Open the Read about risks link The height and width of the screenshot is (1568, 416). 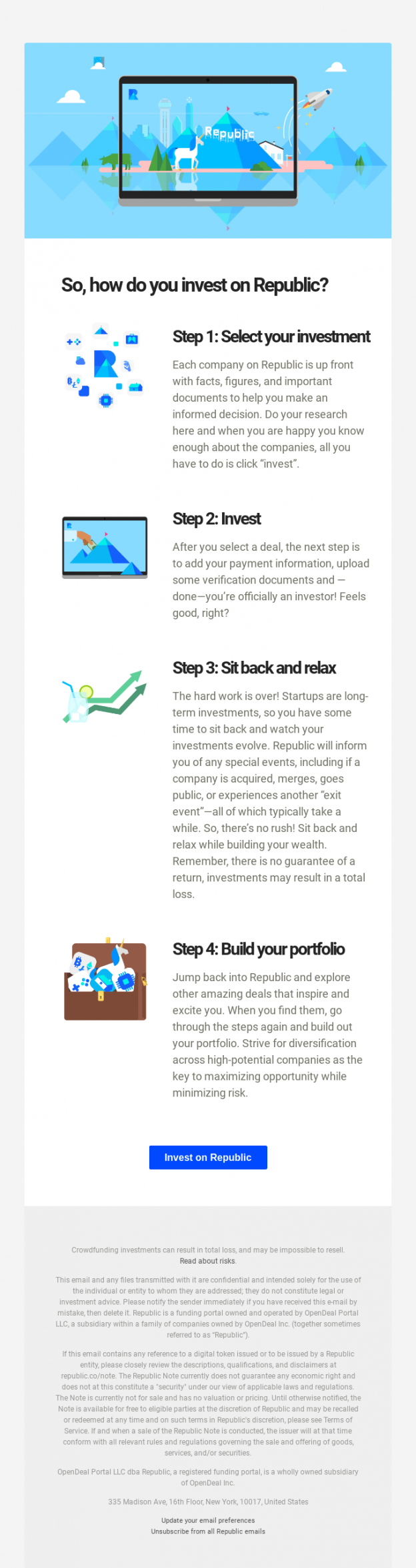click(x=208, y=1261)
